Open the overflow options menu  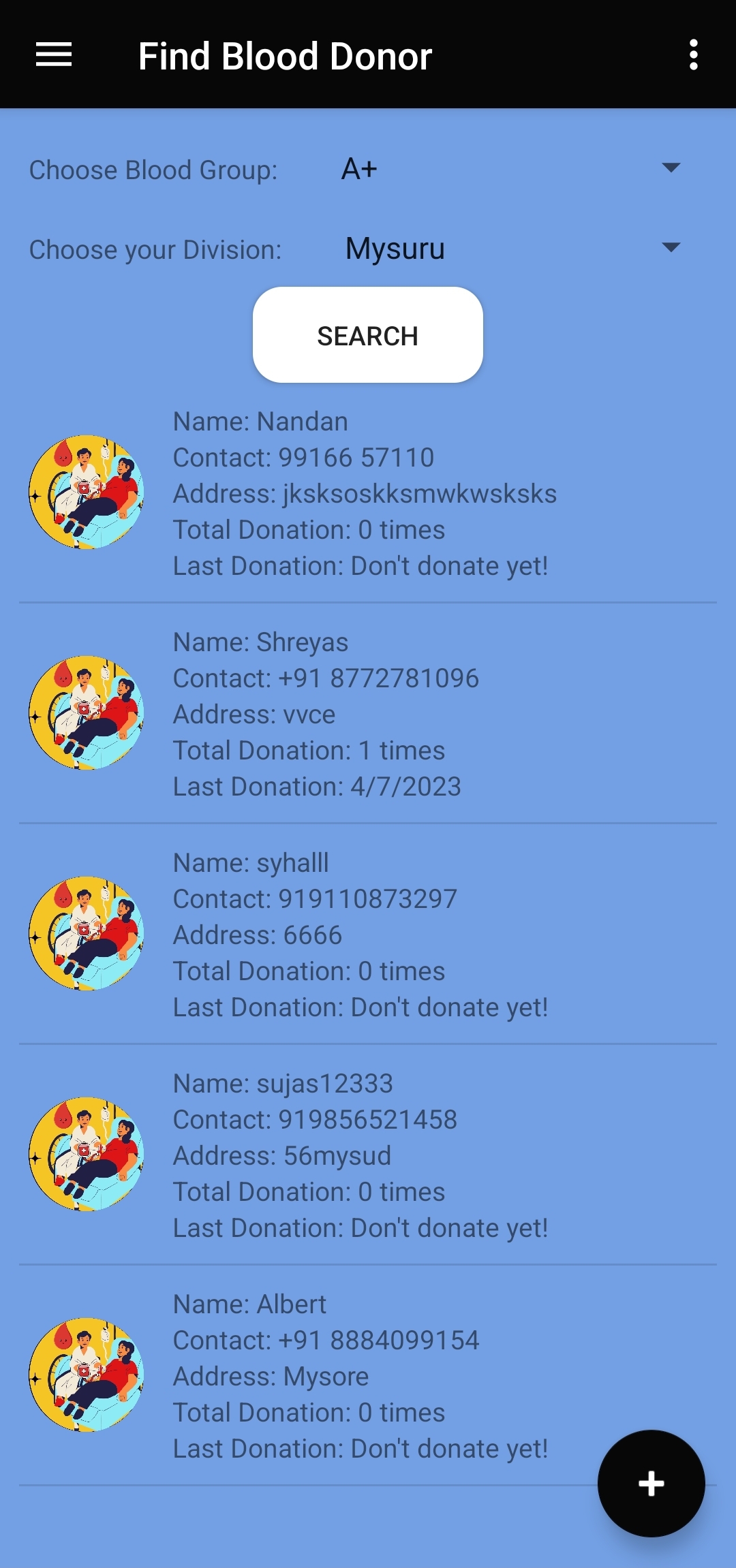(x=693, y=54)
